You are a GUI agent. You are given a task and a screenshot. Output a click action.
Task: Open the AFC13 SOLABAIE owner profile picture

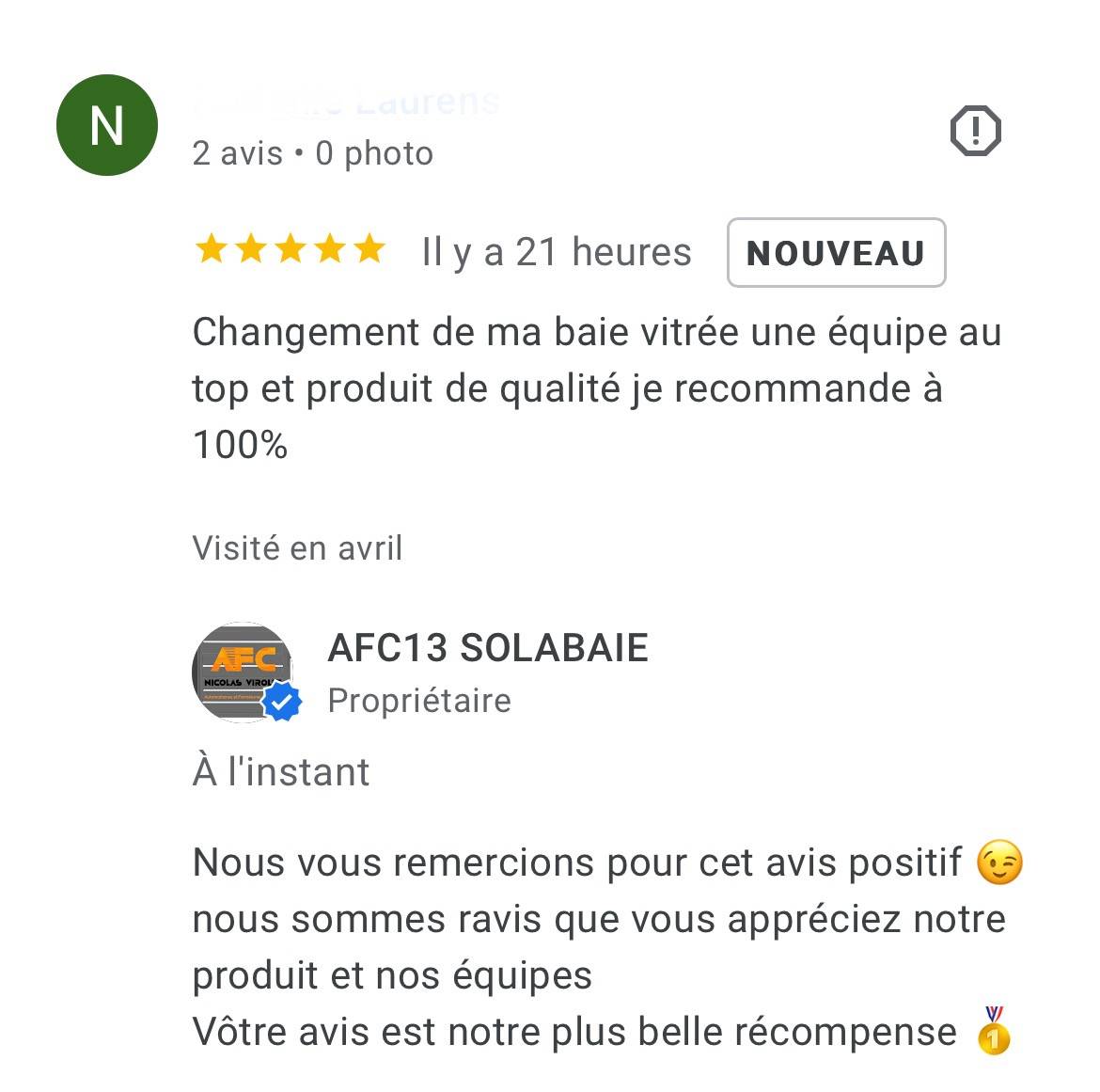click(x=243, y=673)
